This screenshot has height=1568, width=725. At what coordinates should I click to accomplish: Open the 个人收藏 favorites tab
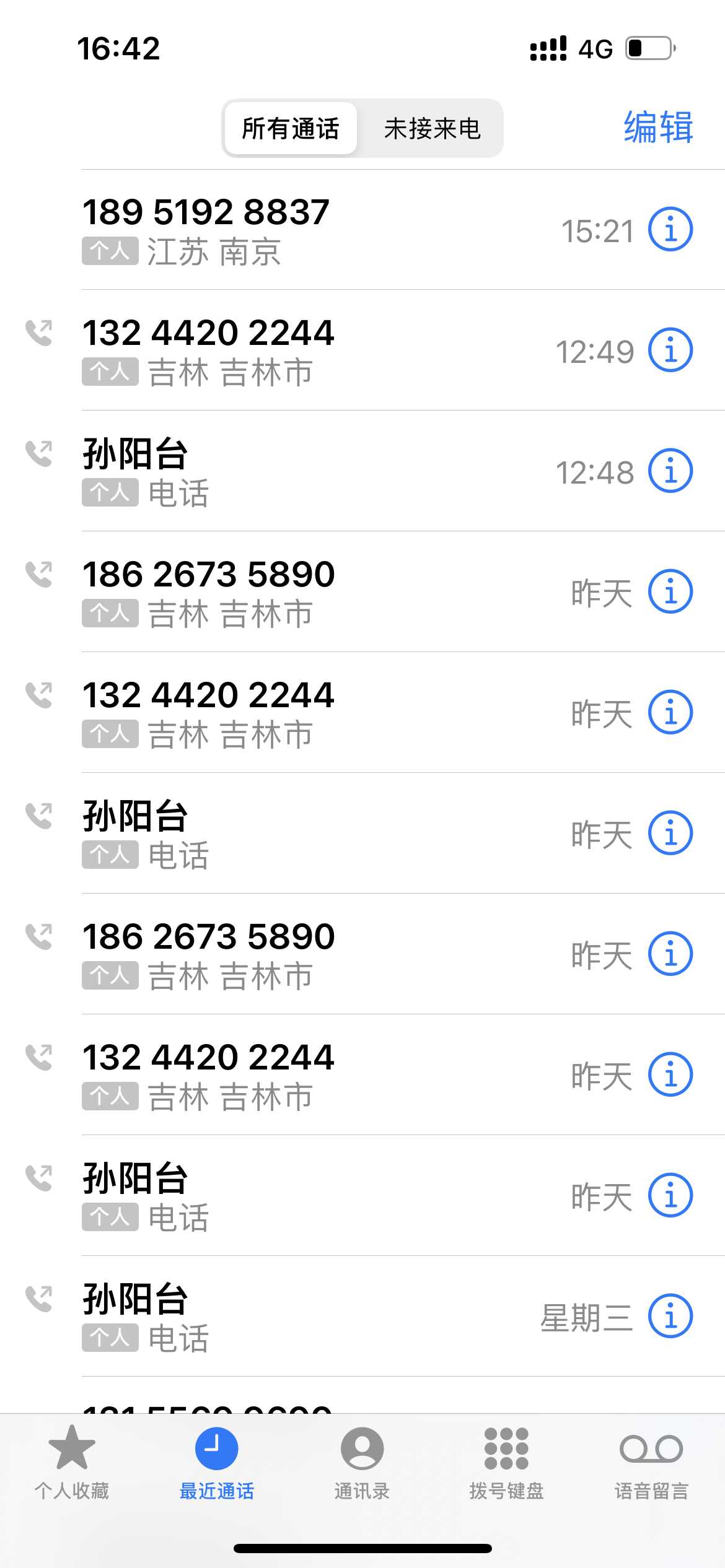[x=72, y=1461]
